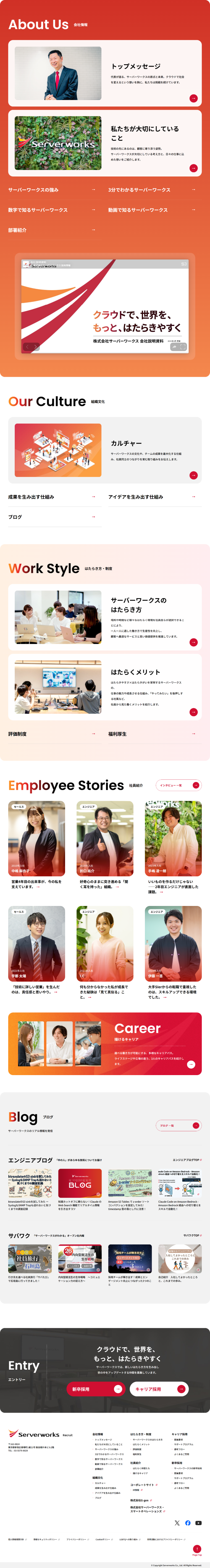Open 評価制度 link
This screenshot has width=210, height=1568.
52,734
